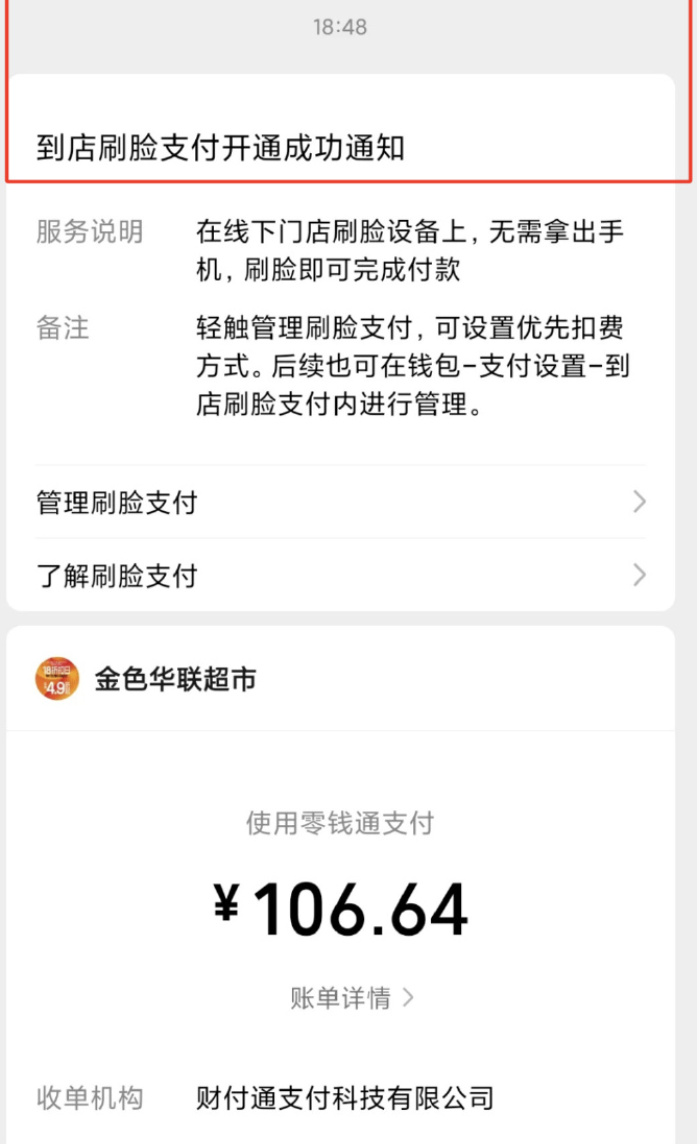Open 金色华联超市 merchant header
The height and width of the screenshot is (1144, 700).
175,680
